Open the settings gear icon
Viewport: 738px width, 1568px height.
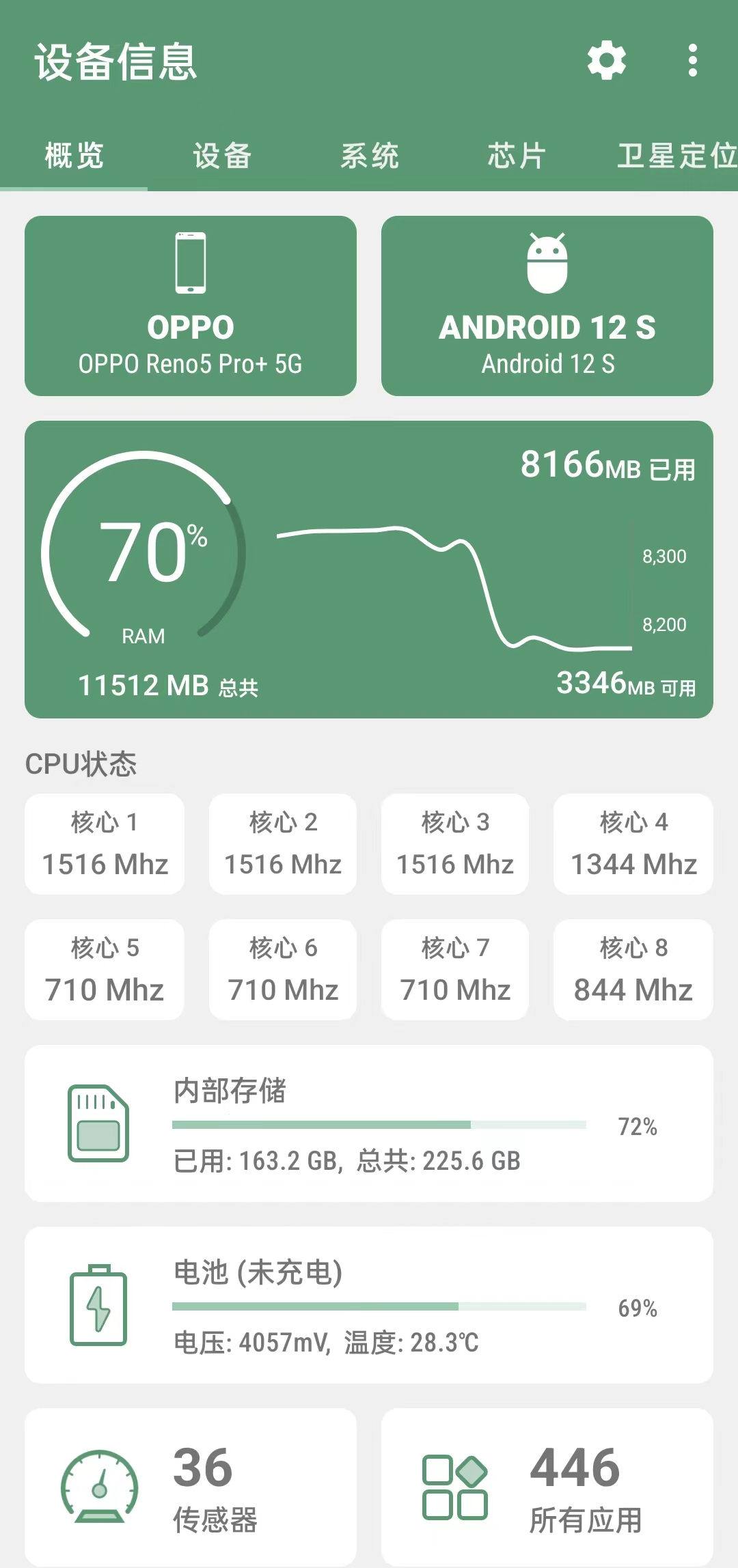tap(607, 61)
